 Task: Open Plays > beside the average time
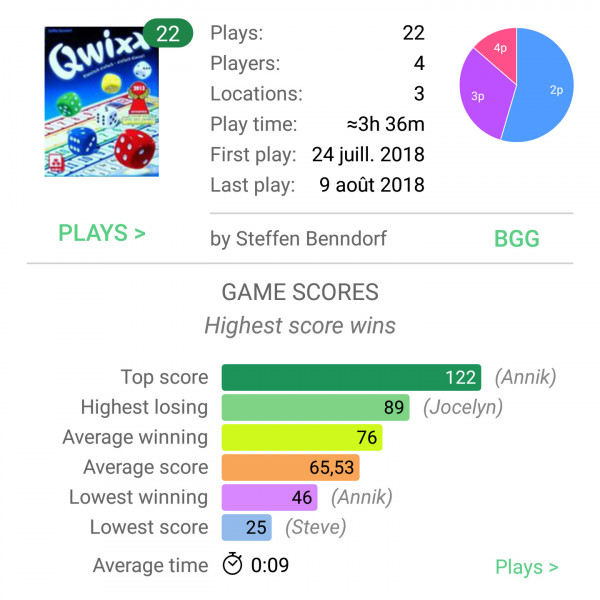click(526, 567)
